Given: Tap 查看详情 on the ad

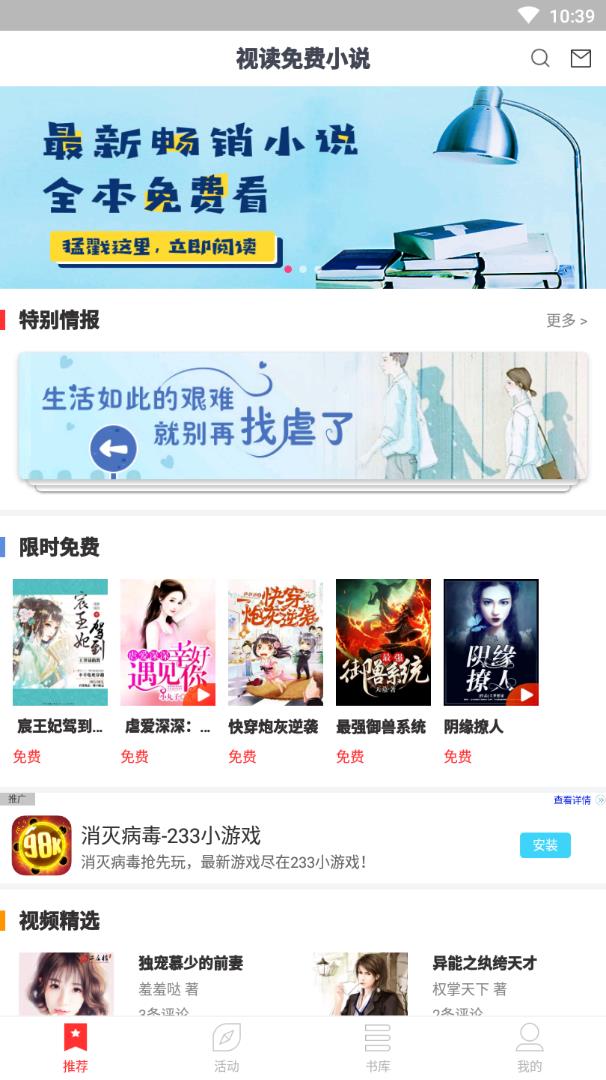Looking at the screenshot, I should [578, 800].
